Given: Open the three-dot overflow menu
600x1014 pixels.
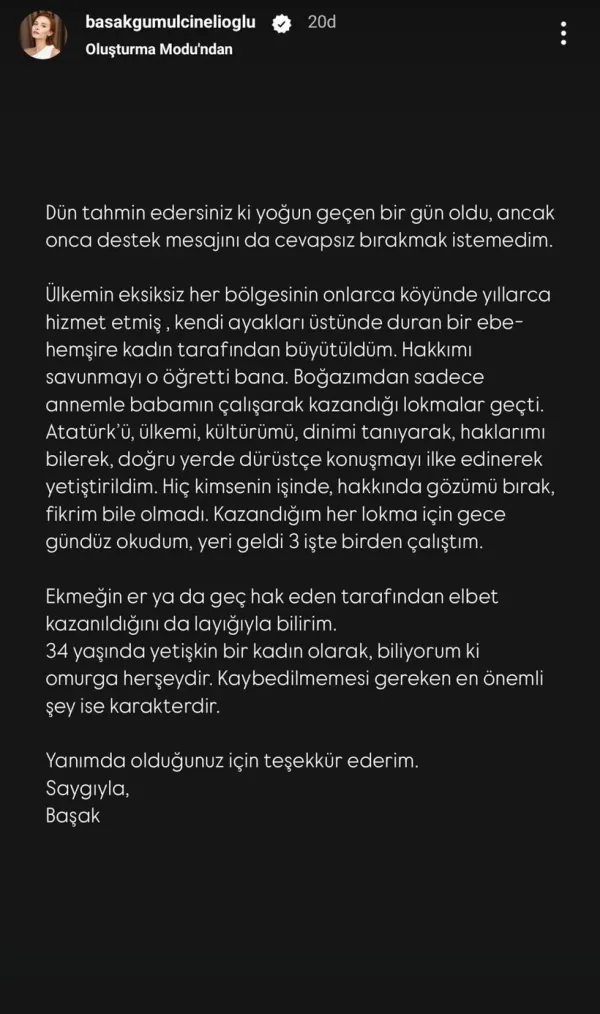Looking at the screenshot, I should (x=564, y=33).
